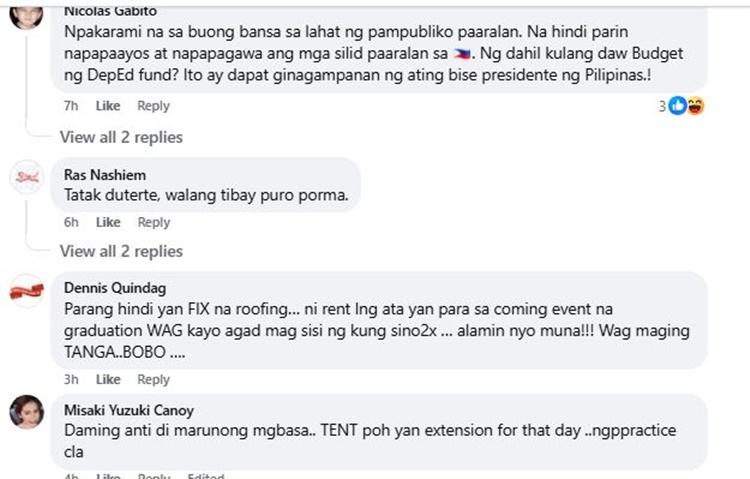Viewport: 750px width, 479px height.
Task: Open reactions on Nicolas Gabito's comment
Action: pos(683,106)
